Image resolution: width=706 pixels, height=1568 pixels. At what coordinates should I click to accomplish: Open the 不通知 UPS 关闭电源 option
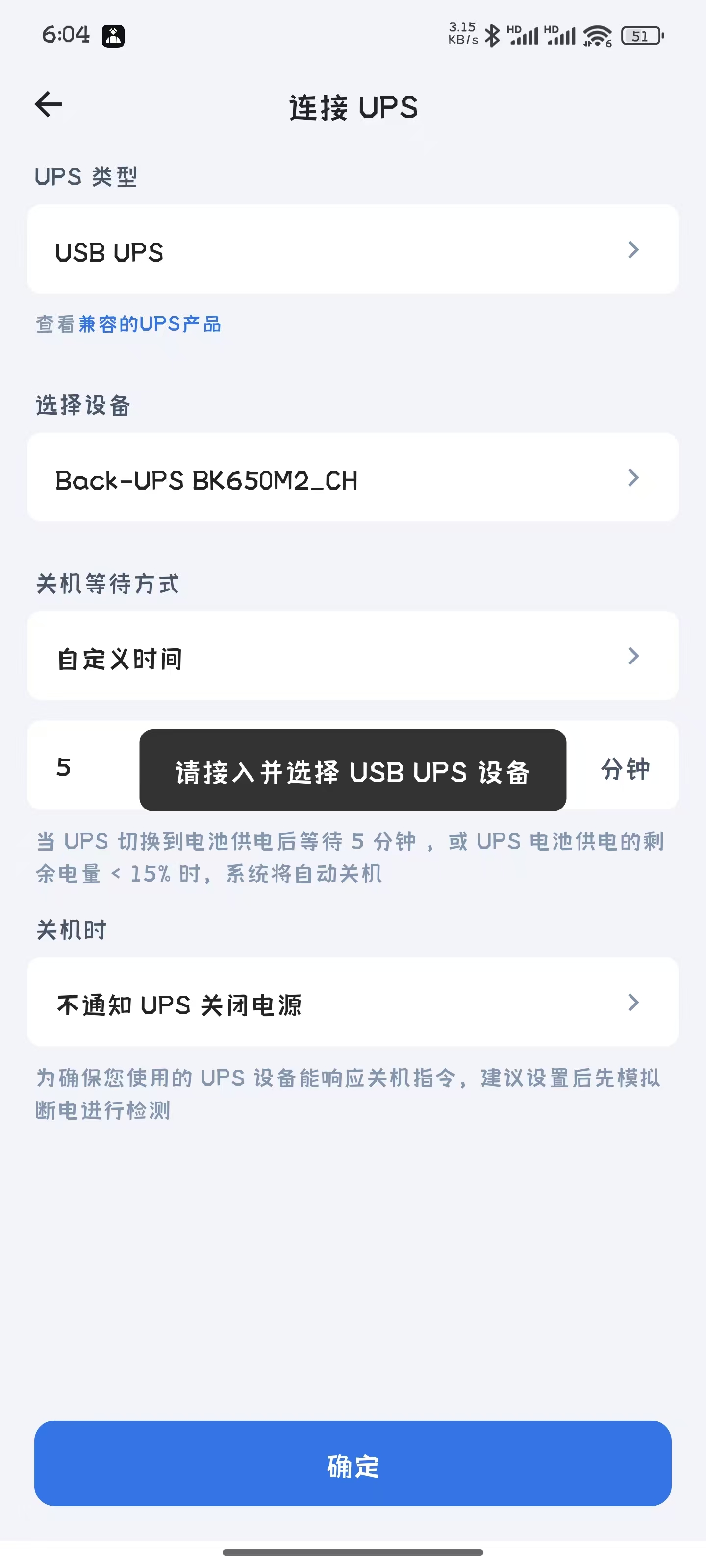click(352, 1003)
